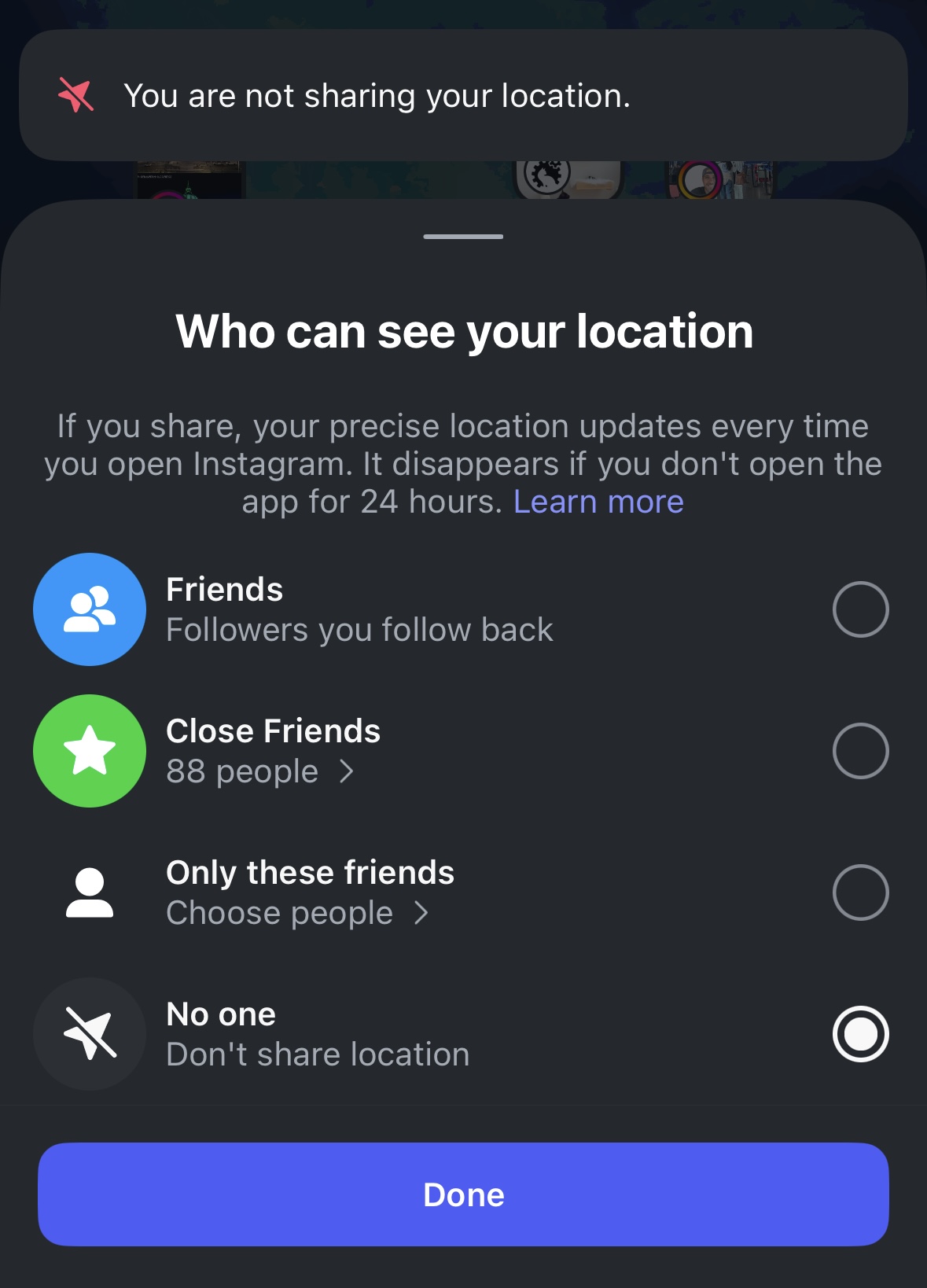Click the green Close Friends star icon
This screenshot has height=1288, width=927.
90,751
